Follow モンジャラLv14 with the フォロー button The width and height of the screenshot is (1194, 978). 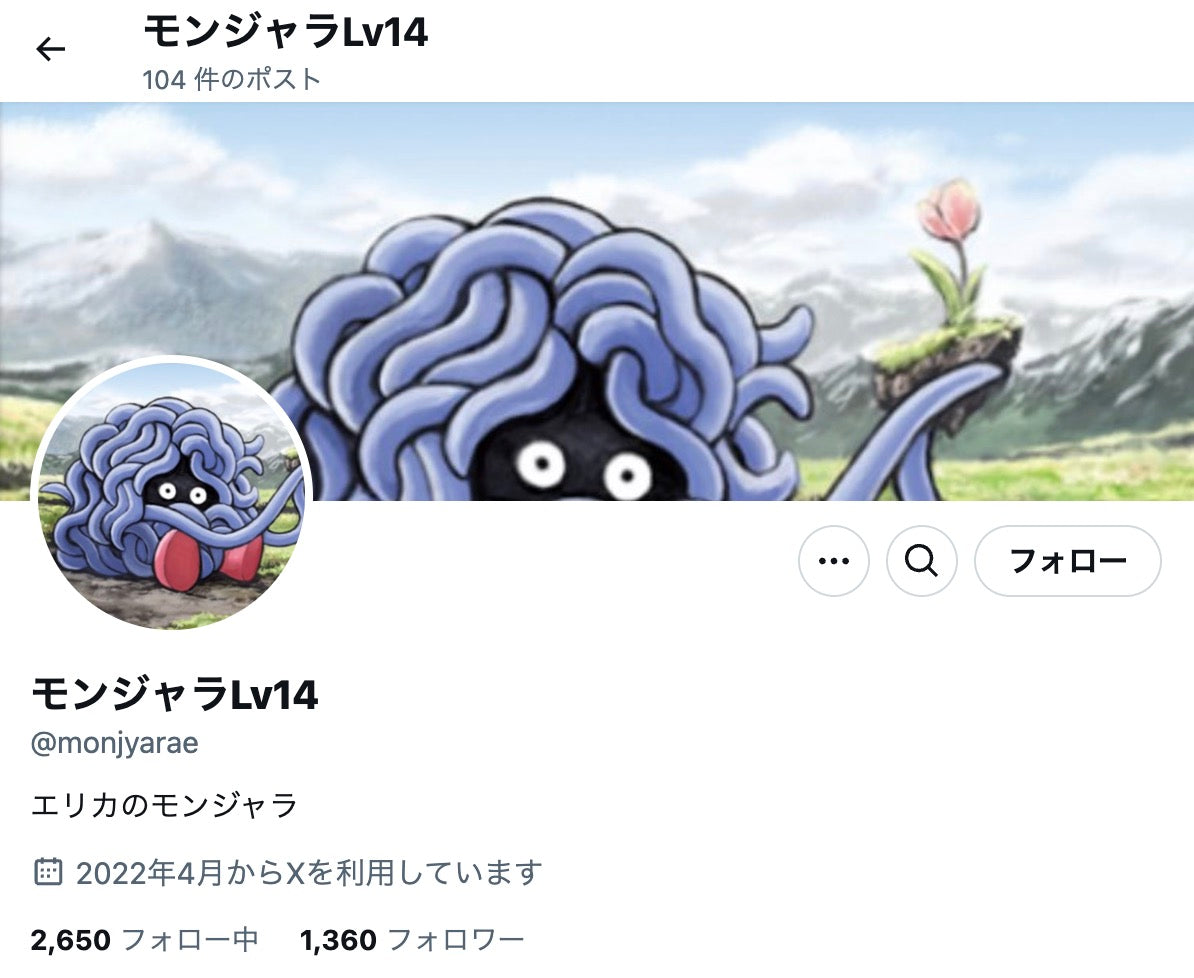click(1067, 561)
